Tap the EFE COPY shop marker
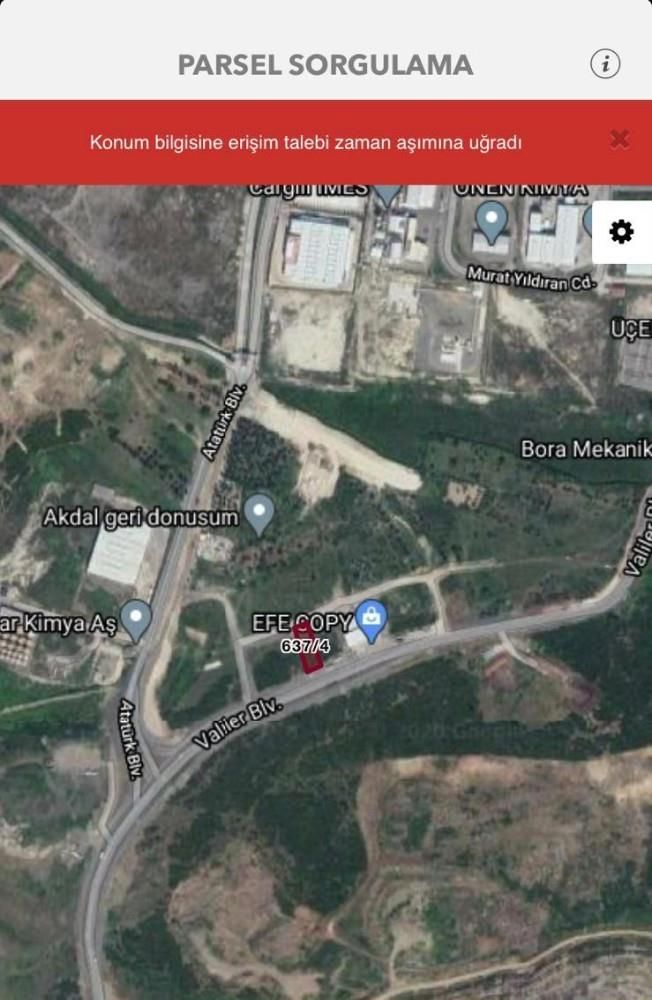Viewport: 652px width, 1000px height. [372, 620]
